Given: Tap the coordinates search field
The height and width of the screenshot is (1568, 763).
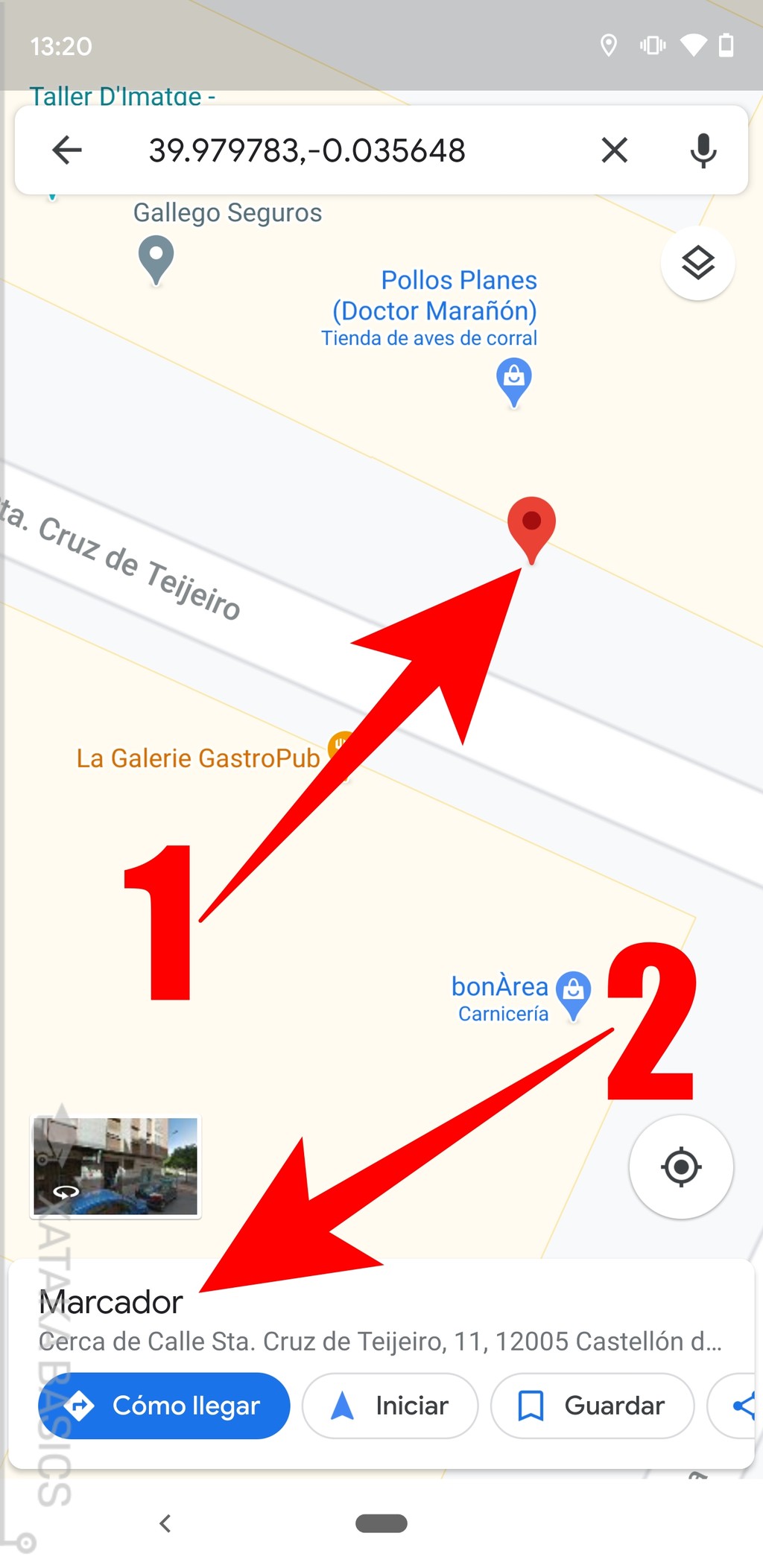Looking at the screenshot, I should (x=307, y=150).
